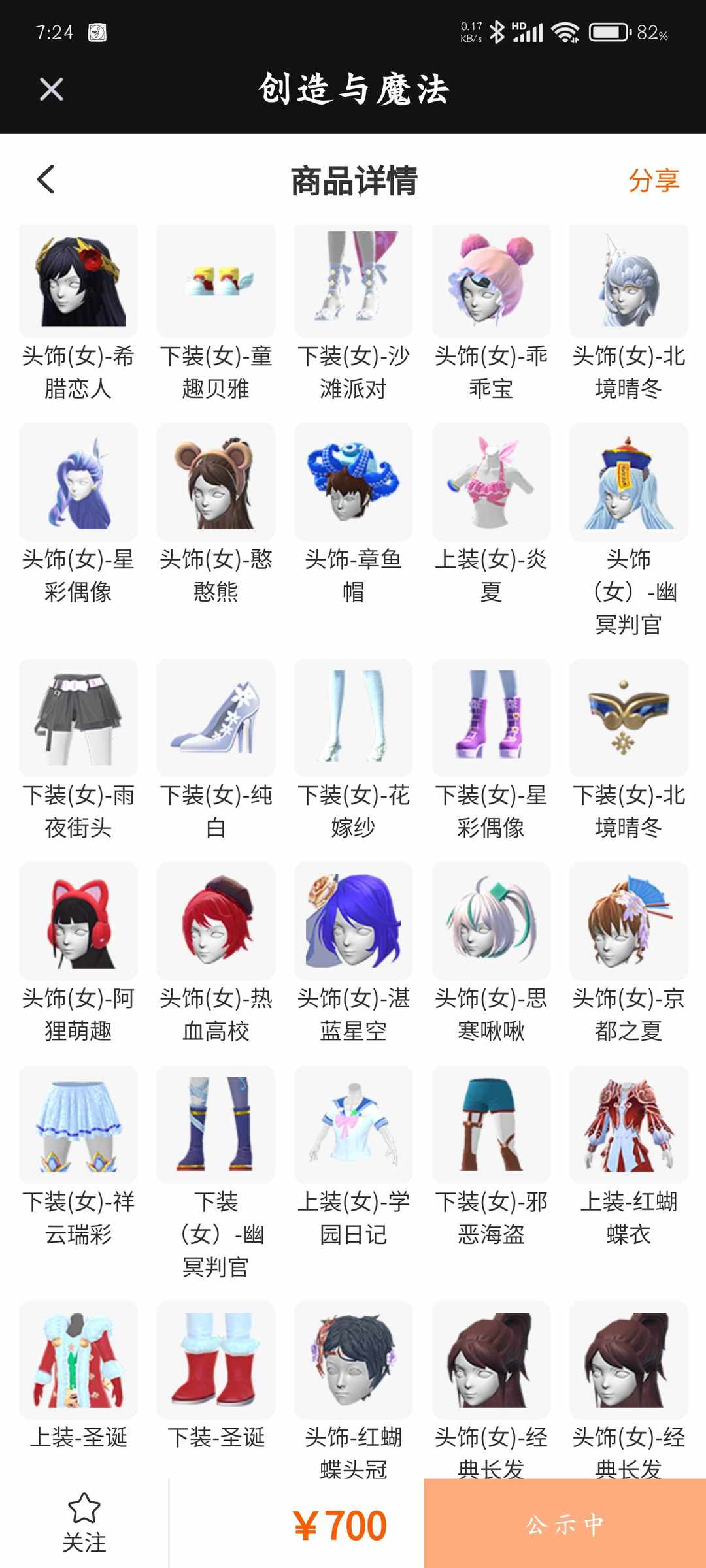Open 头饰(女)-阿狸萌趣 item
Screen dimensions: 706x1568
(x=78, y=921)
